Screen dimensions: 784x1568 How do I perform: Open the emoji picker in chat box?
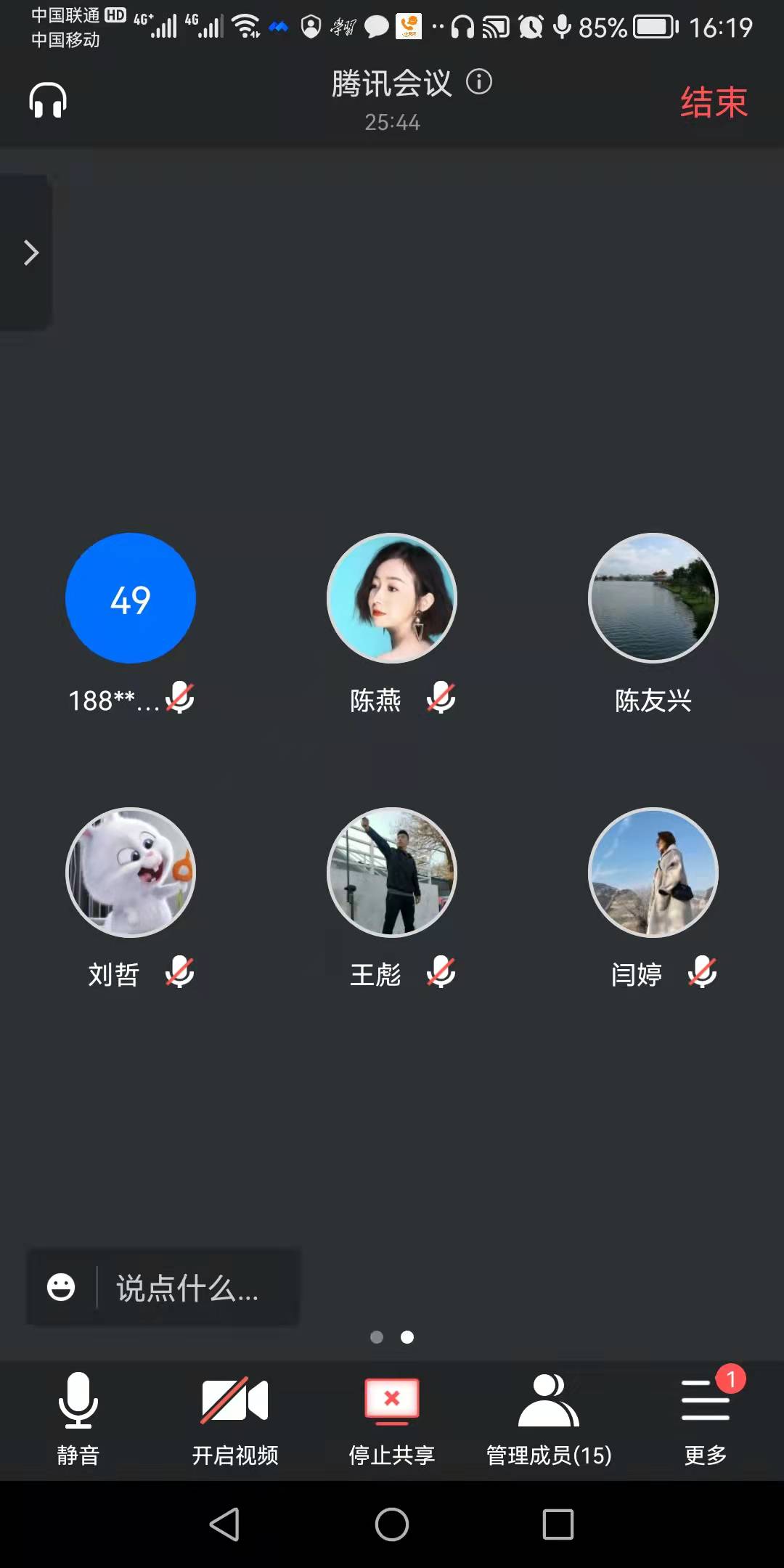click(x=61, y=1287)
